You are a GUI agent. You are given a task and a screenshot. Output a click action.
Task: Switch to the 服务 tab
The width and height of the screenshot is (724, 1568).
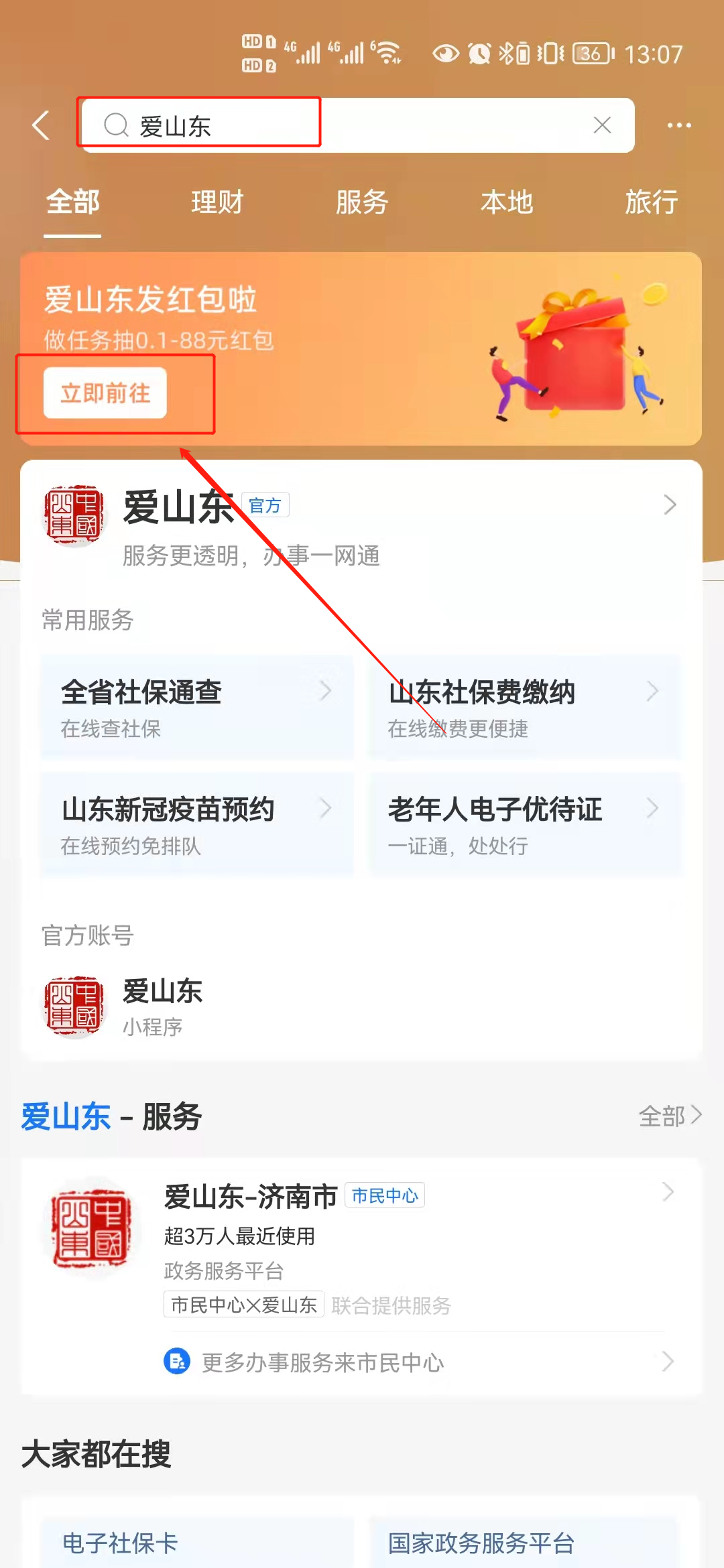tap(362, 202)
